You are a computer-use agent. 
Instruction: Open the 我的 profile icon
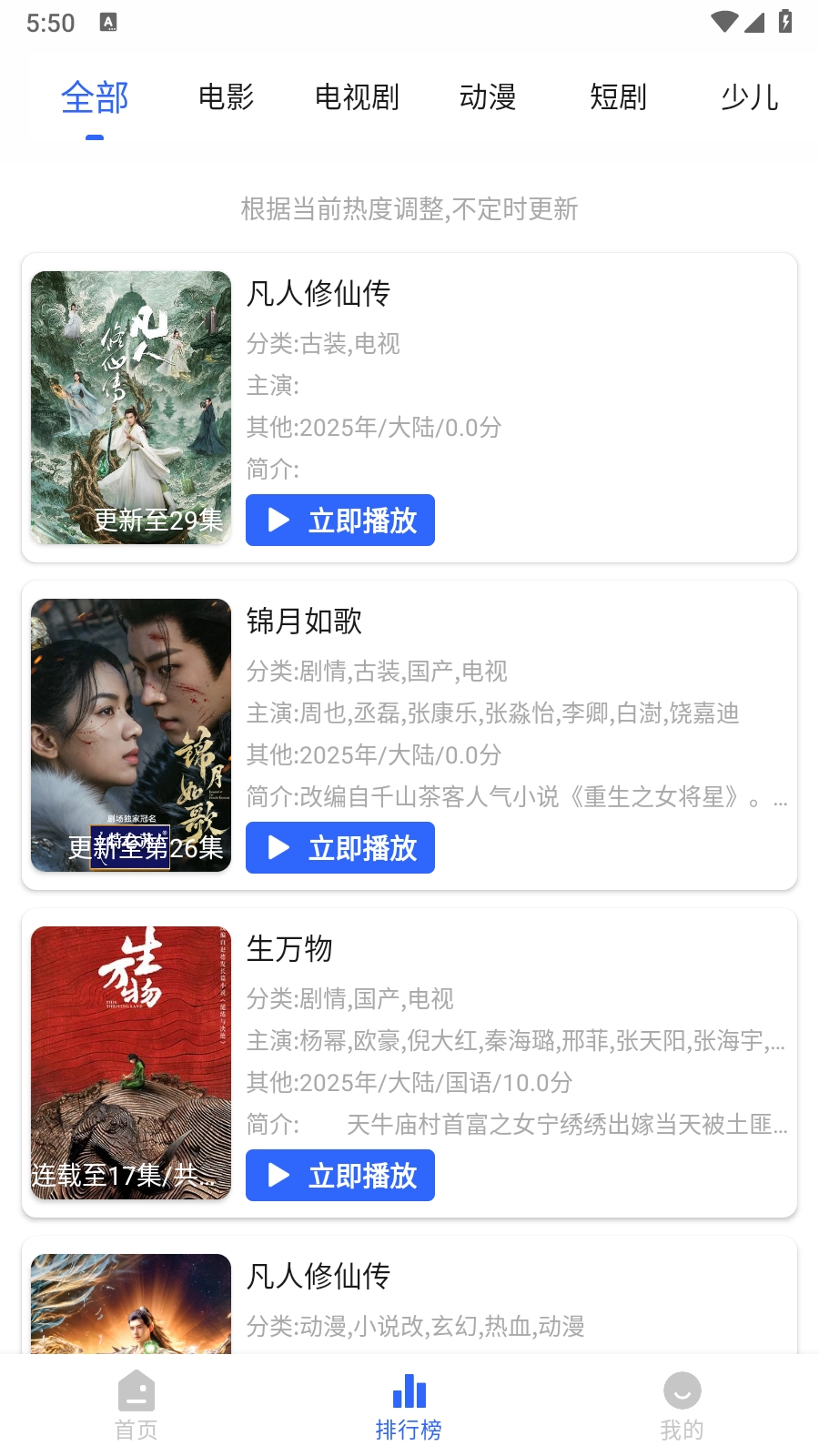click(681, 1392)
